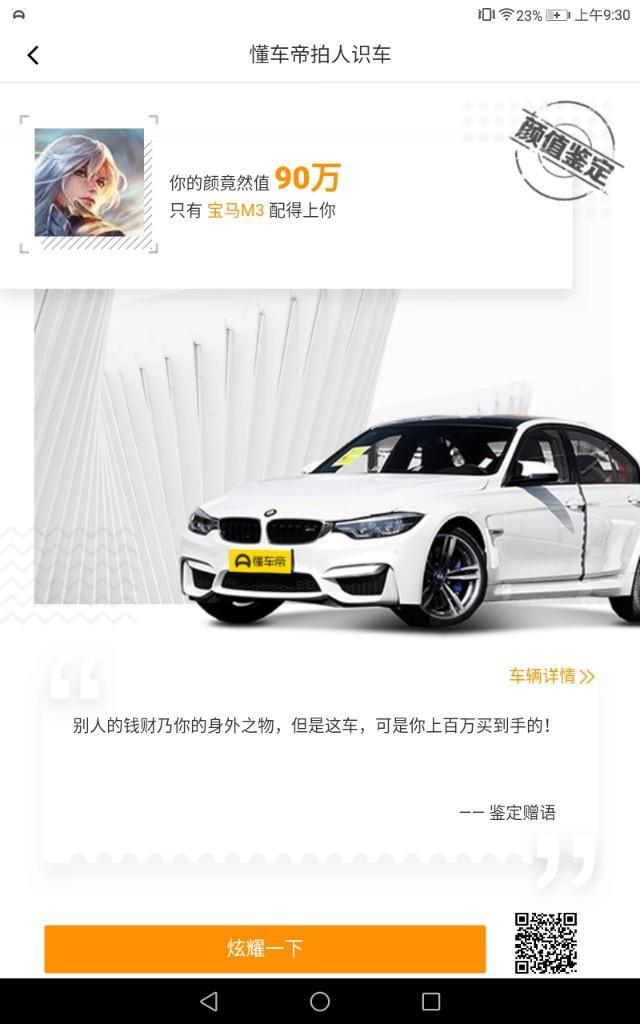Open 车辆详情 vehicle details link
This screenshot has width=640, height=1024.
551,676
